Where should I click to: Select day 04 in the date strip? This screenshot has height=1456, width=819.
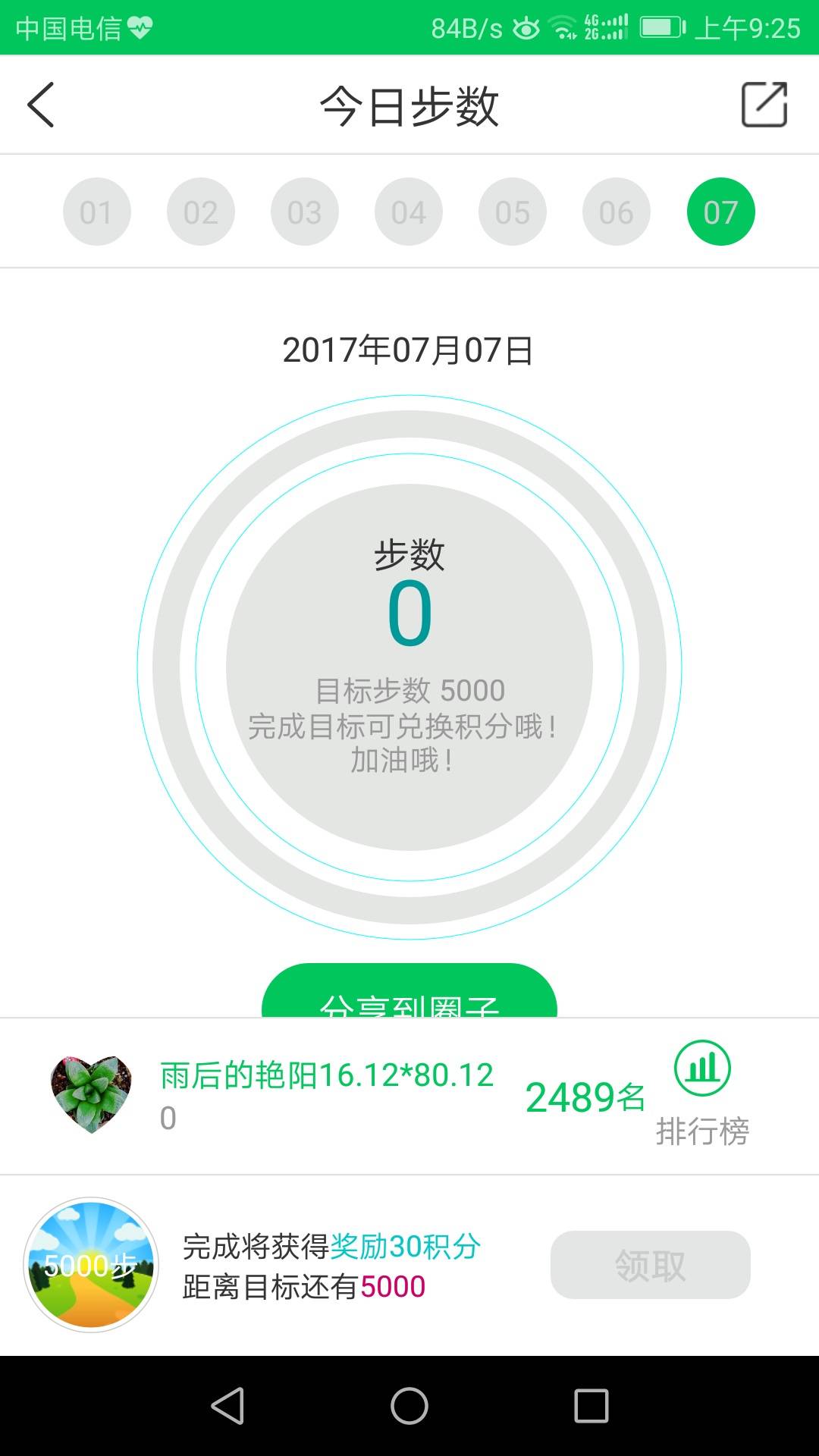click(x=408, y=212)
